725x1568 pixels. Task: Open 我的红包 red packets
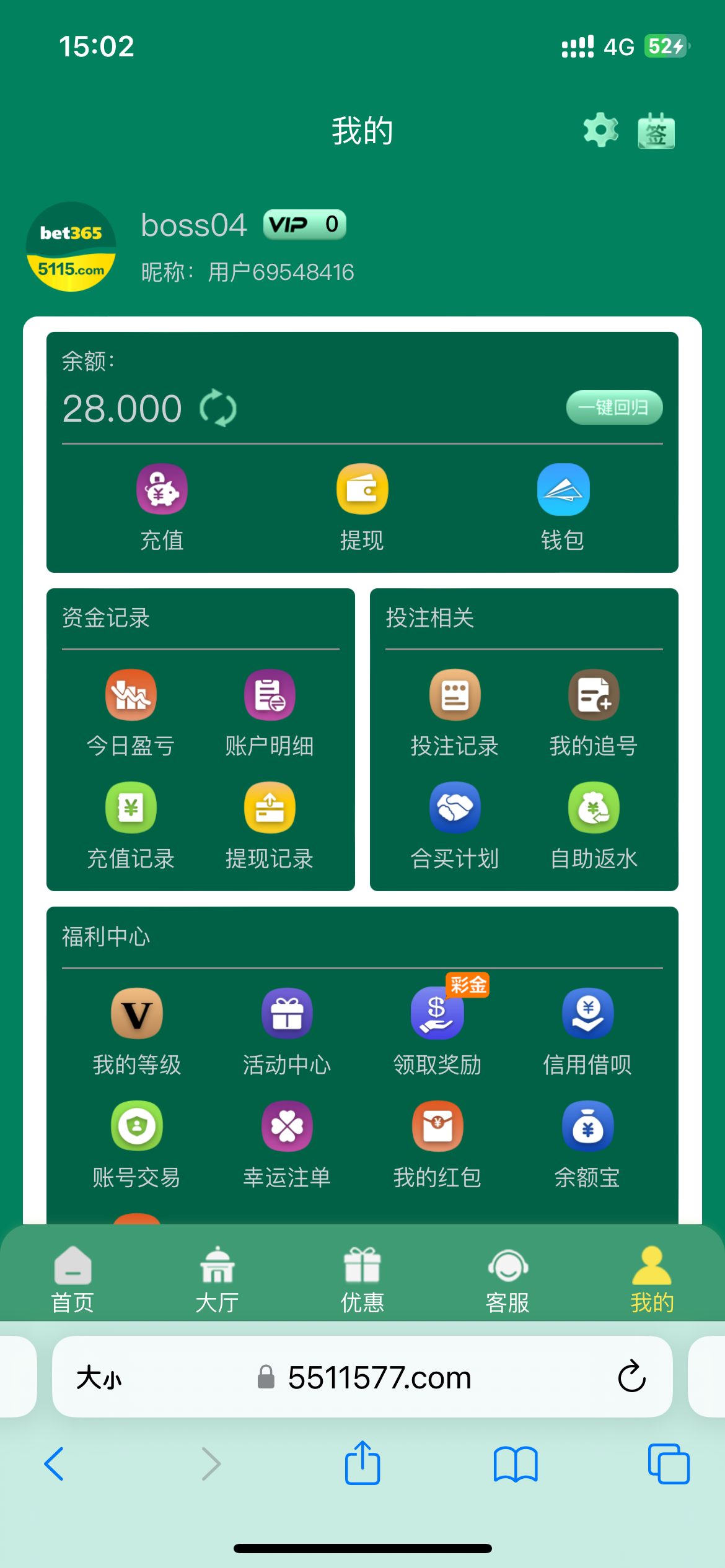tap(437, 1144)
